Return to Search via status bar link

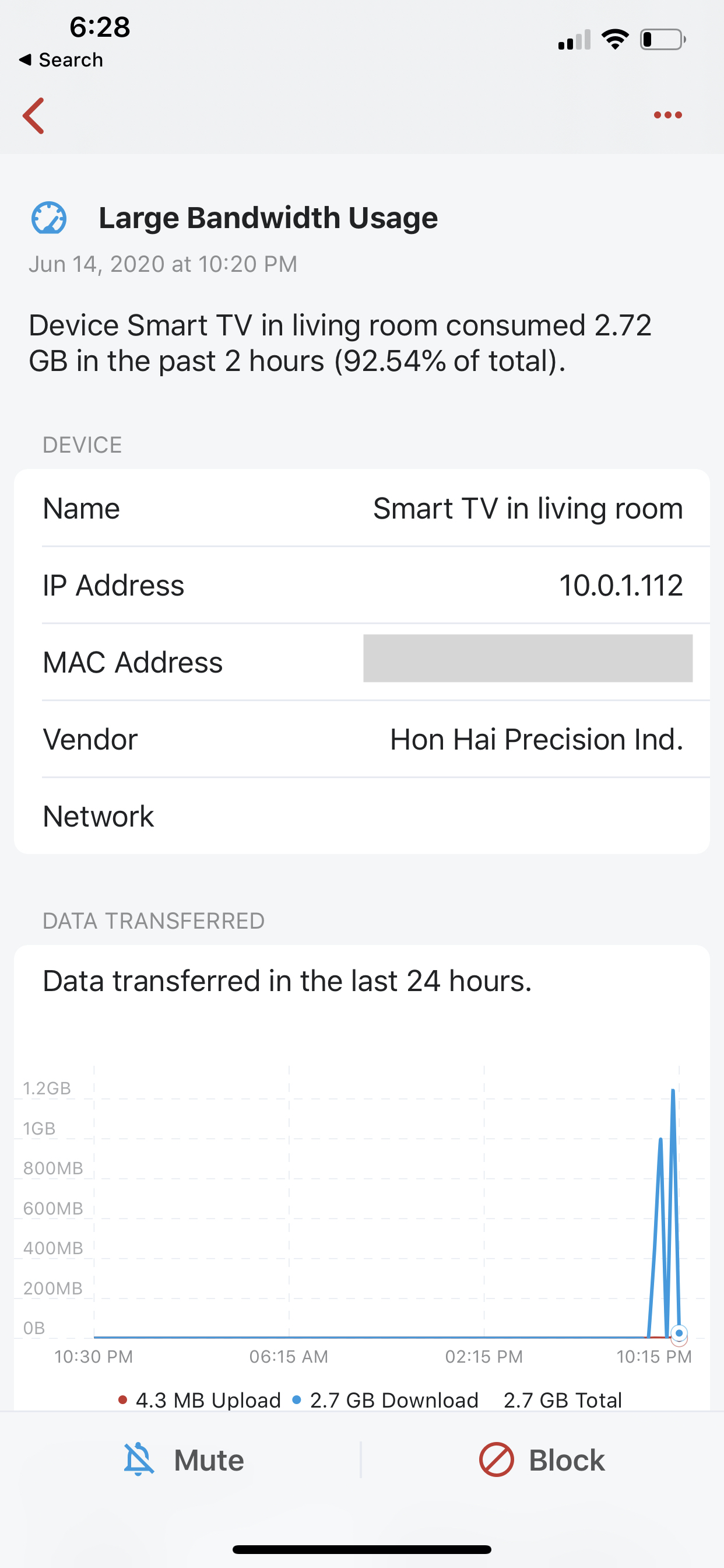point(61,60)
